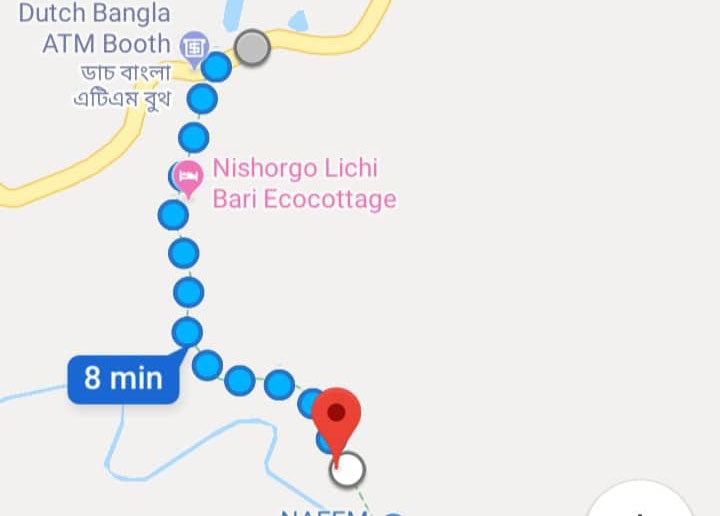Tap the 8 min walking route label
The width and height of the screenshot is (720, 516).
coord(123,378)
